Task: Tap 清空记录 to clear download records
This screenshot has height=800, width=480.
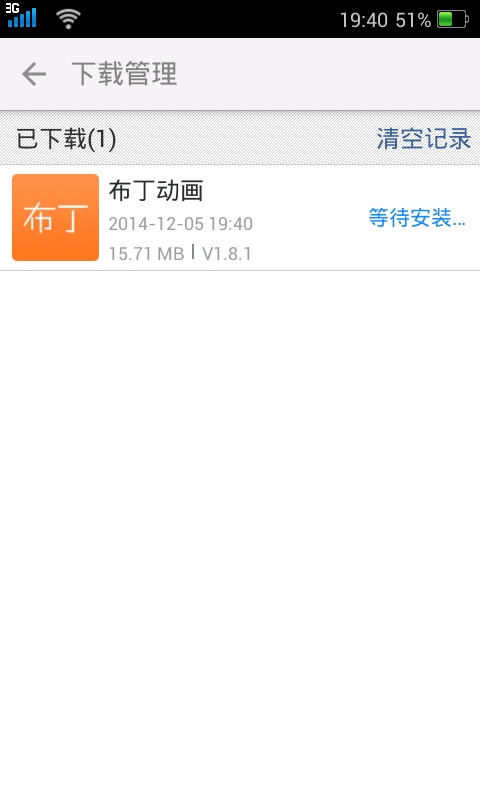Action: (423, 139)
